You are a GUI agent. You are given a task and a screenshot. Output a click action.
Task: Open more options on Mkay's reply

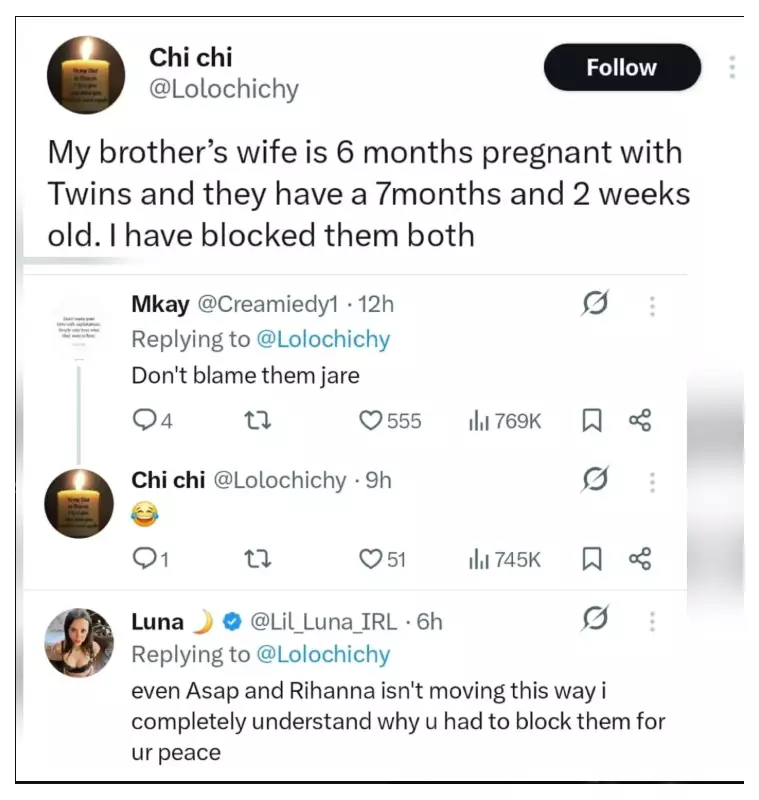pos(651,305)
